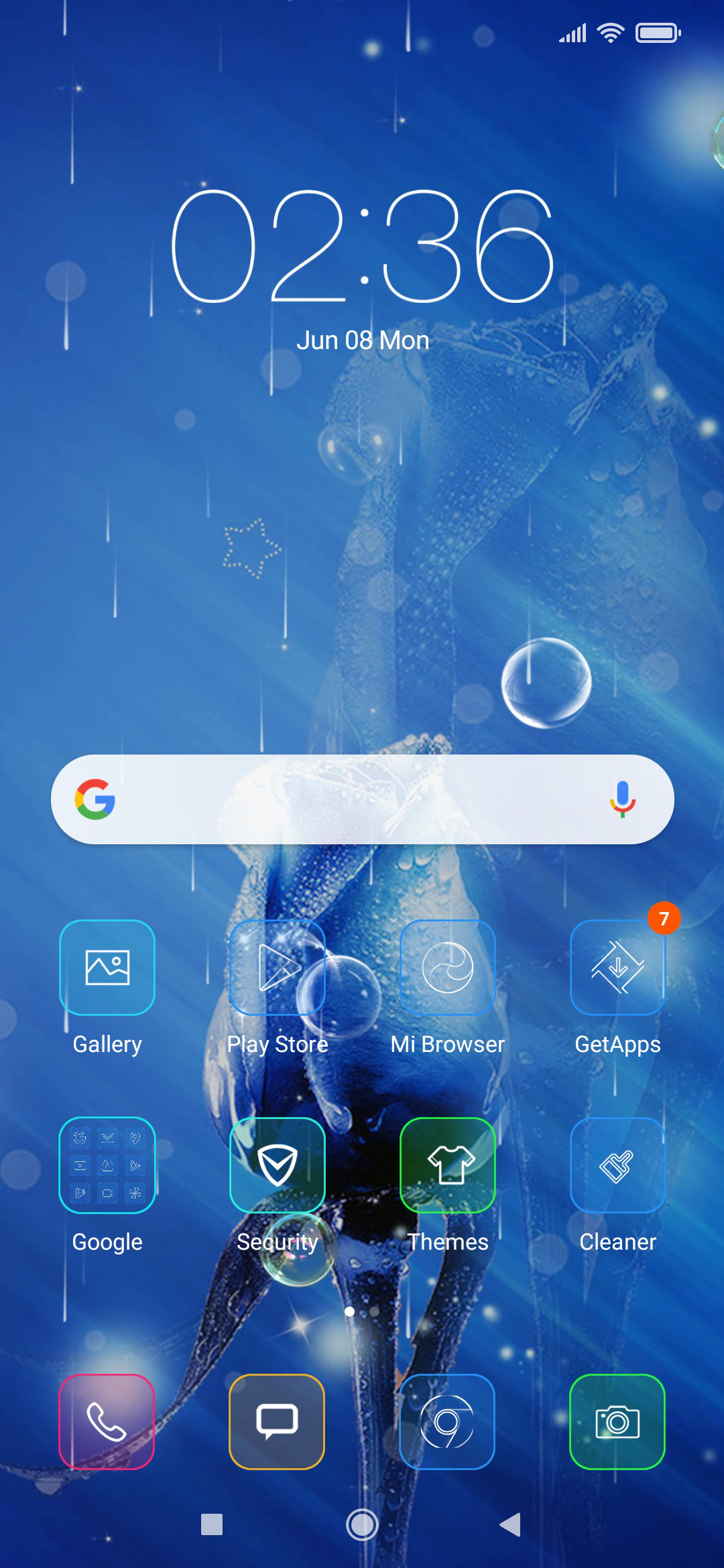Open recent apps with the square button
The width and height of the screenshot is (724, 1568).
click(212, 1524)
